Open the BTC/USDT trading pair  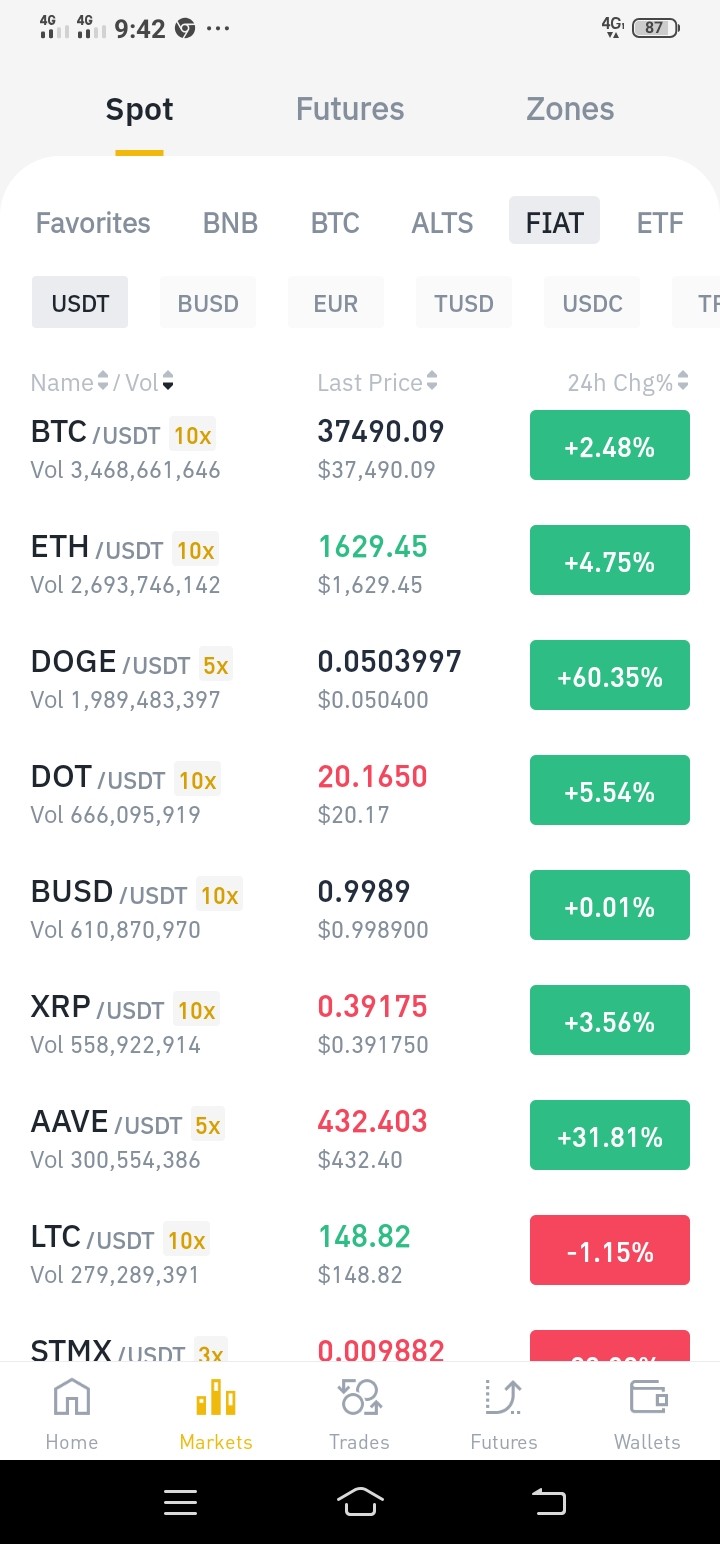(360, 448)
